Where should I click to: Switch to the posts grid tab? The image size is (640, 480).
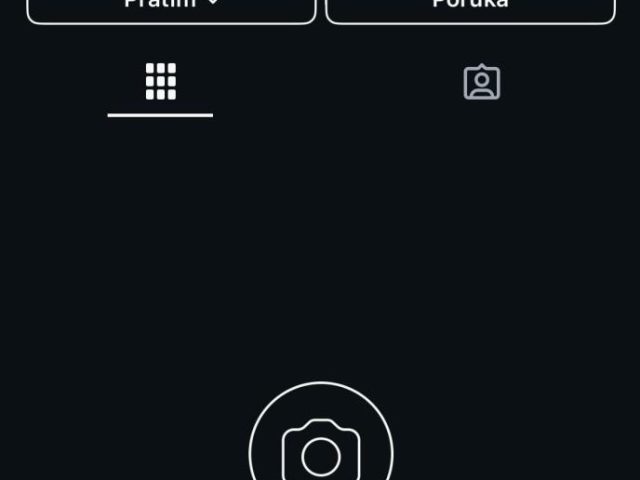(160, 82)
